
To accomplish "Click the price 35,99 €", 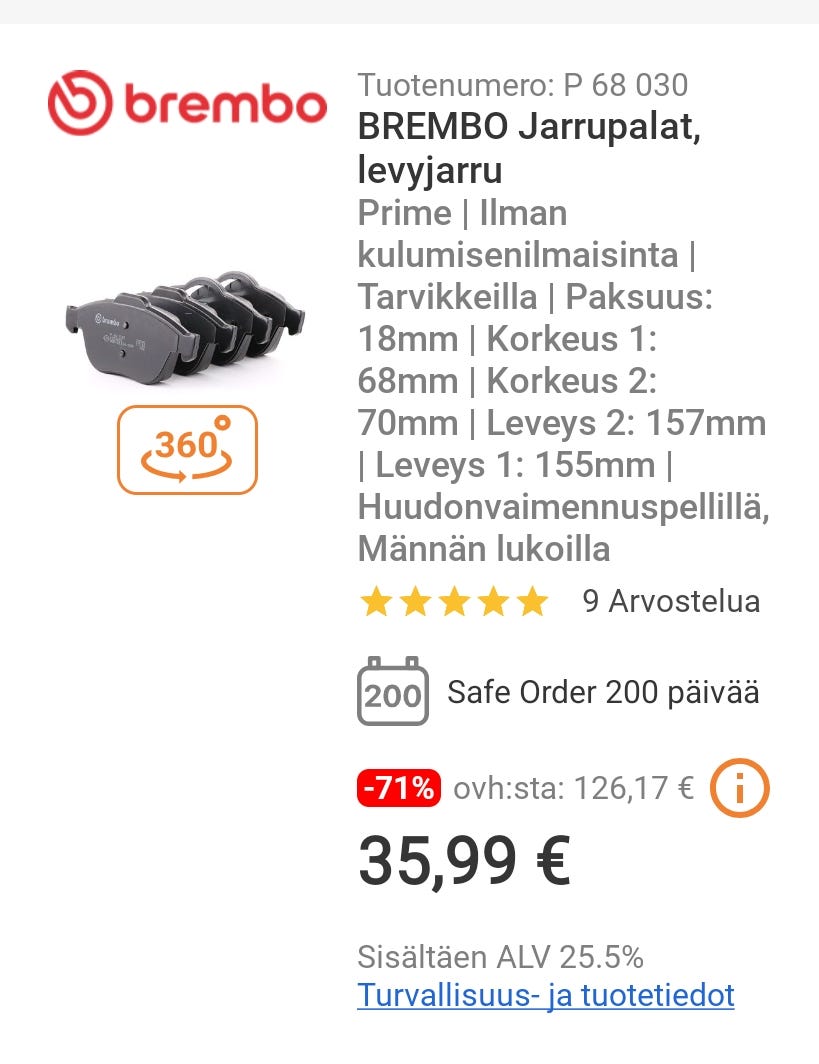I will pos(465,860).
